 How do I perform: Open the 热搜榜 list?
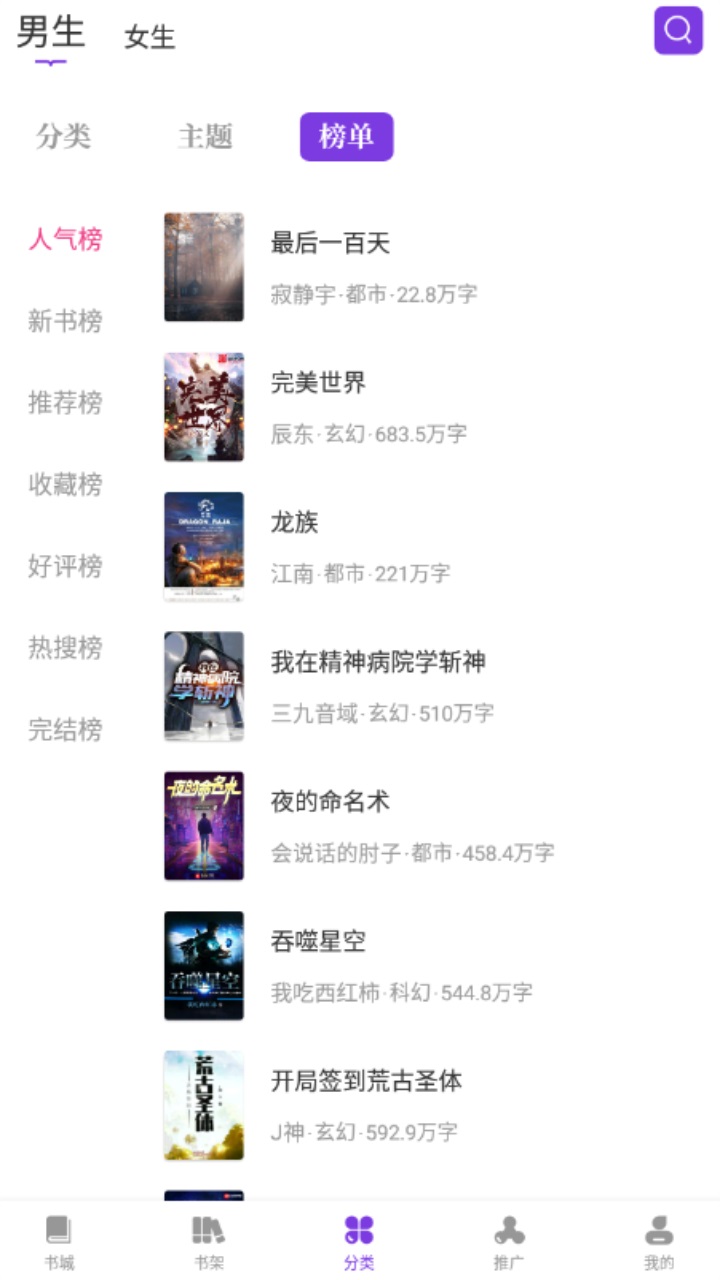pyautogui.click(x=65, y=648)
